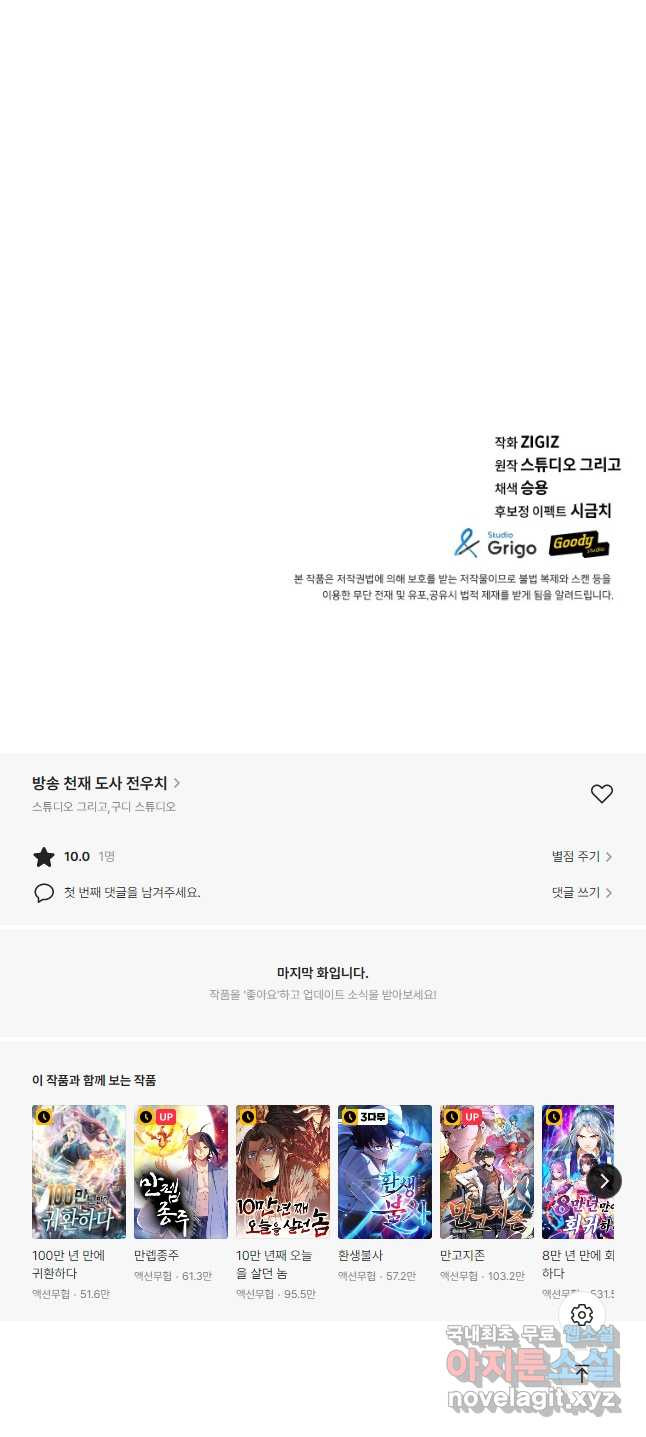Jump back to top of page
This screenshot has width=646, height=1437.
tap(582, 1374)
